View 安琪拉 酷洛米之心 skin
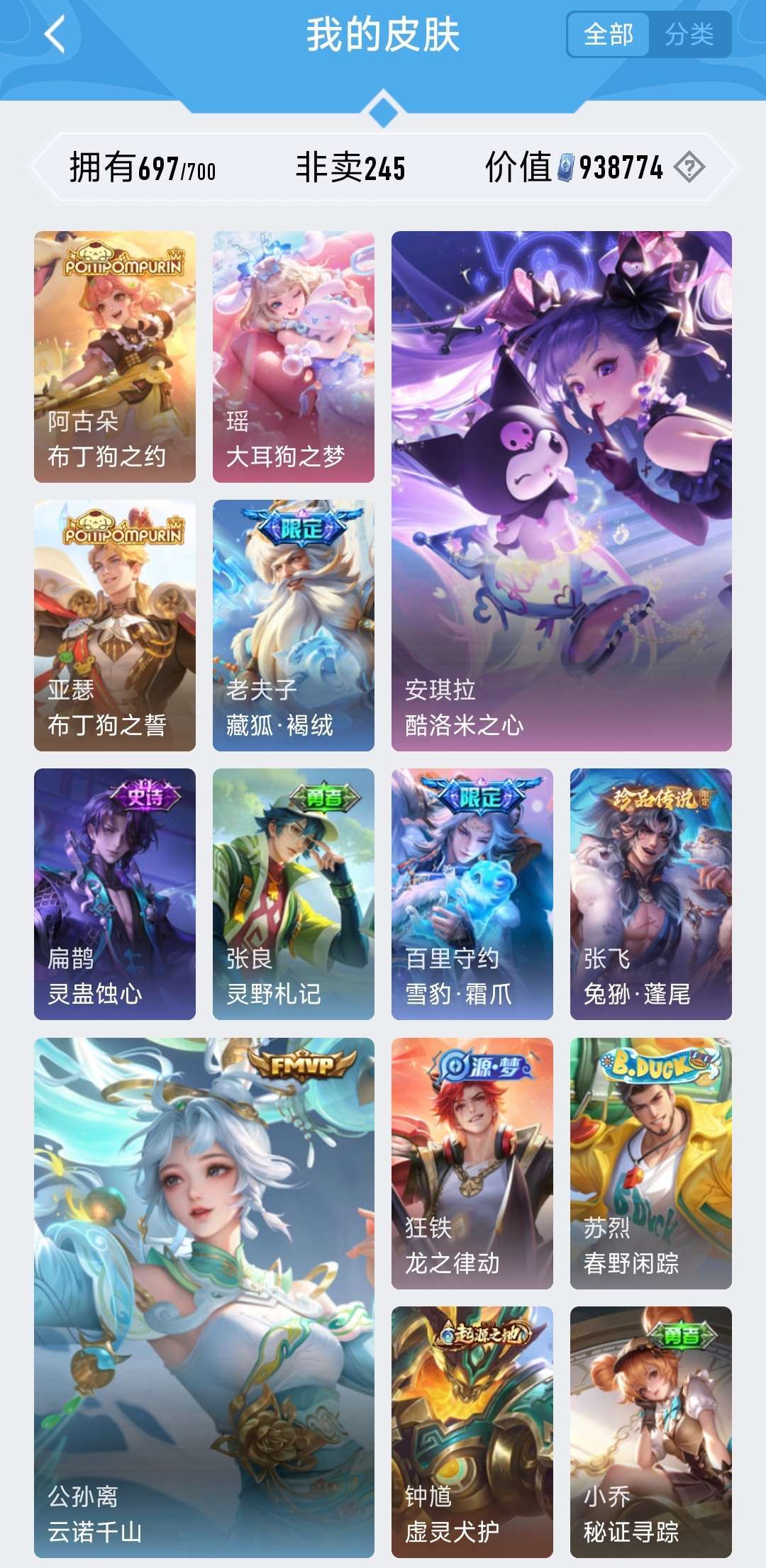 pyautogui.click(x=562, y=491)
